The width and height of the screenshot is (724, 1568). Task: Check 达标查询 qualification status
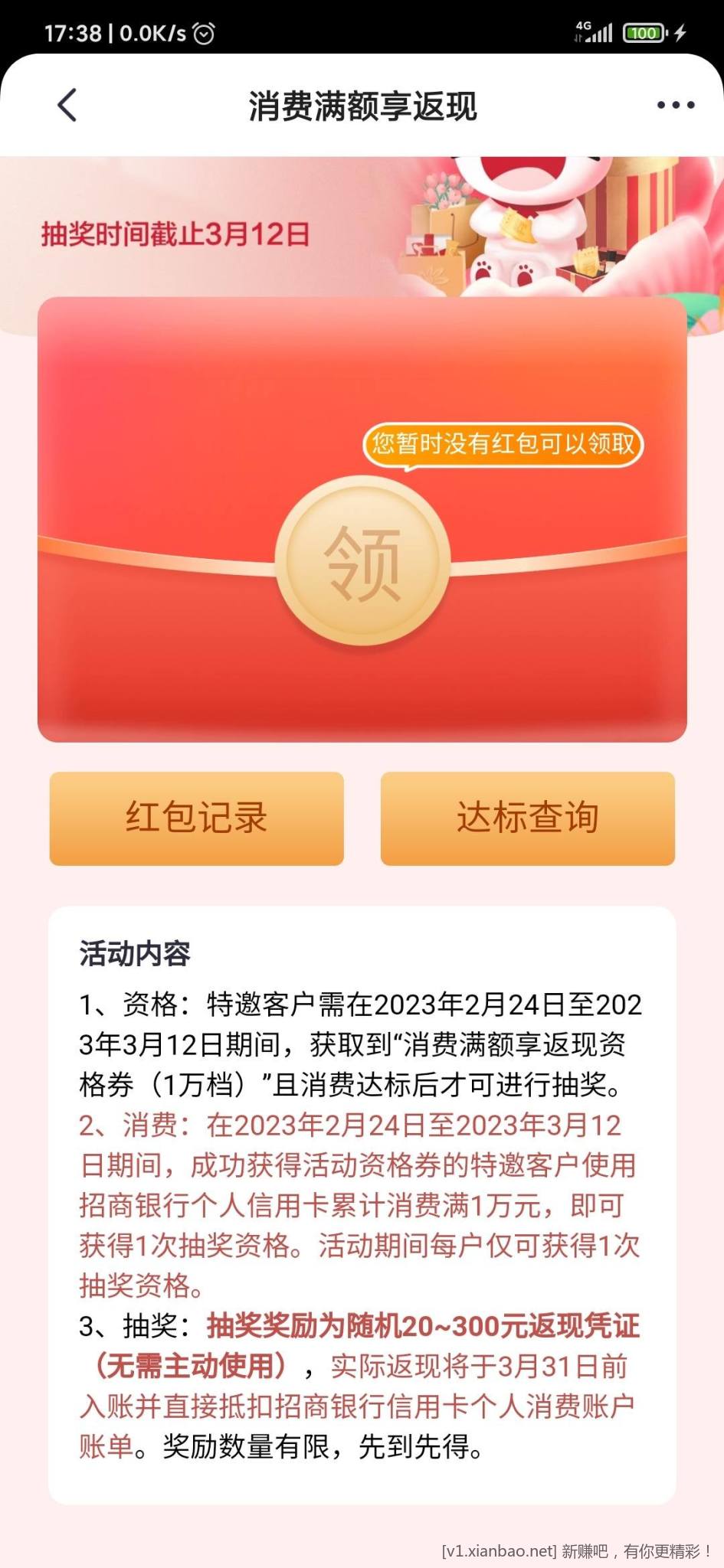pyautogui.click(x=527, y=818)
